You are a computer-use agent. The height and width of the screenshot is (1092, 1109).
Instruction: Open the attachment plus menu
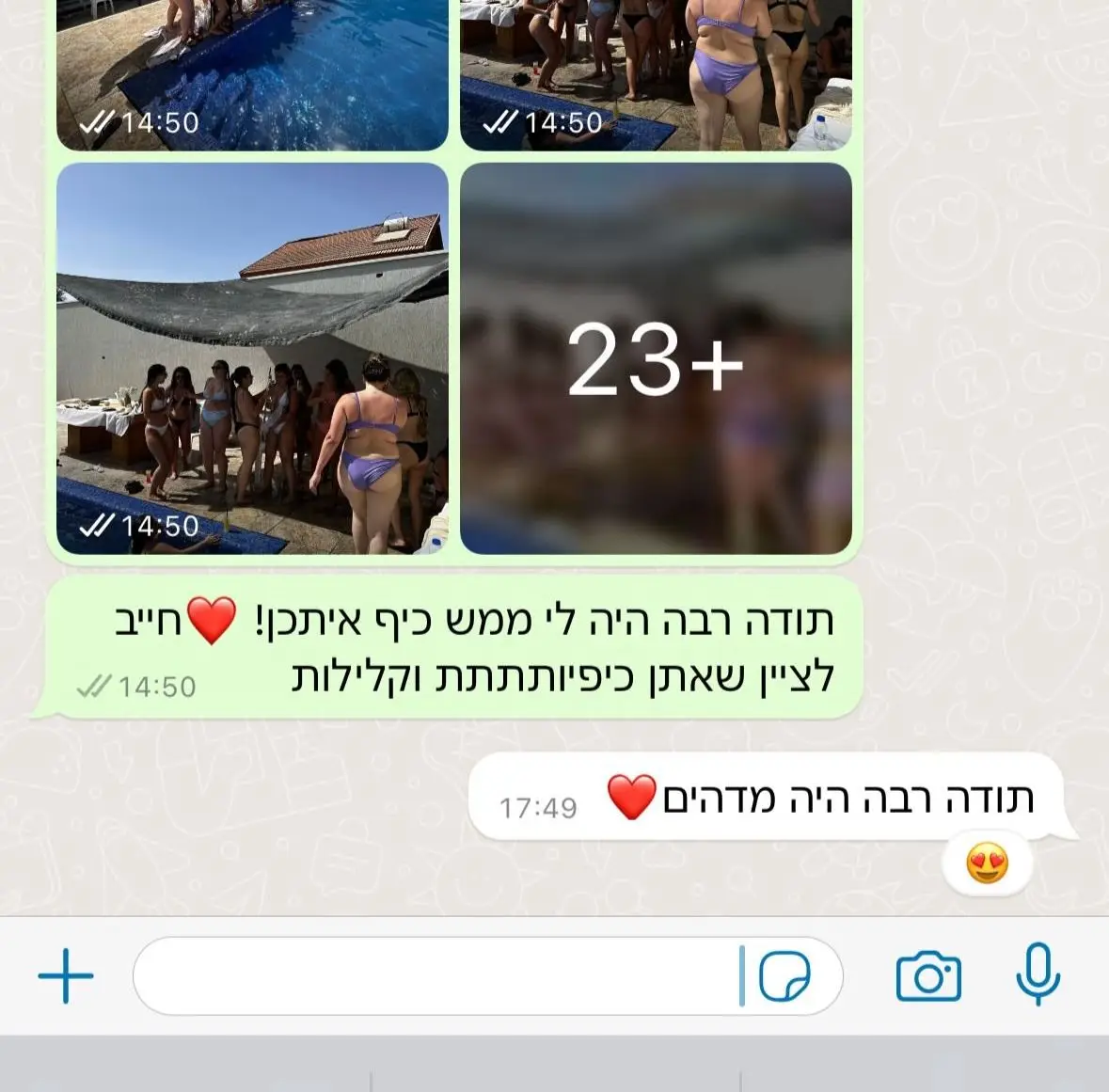click(66, 975)
